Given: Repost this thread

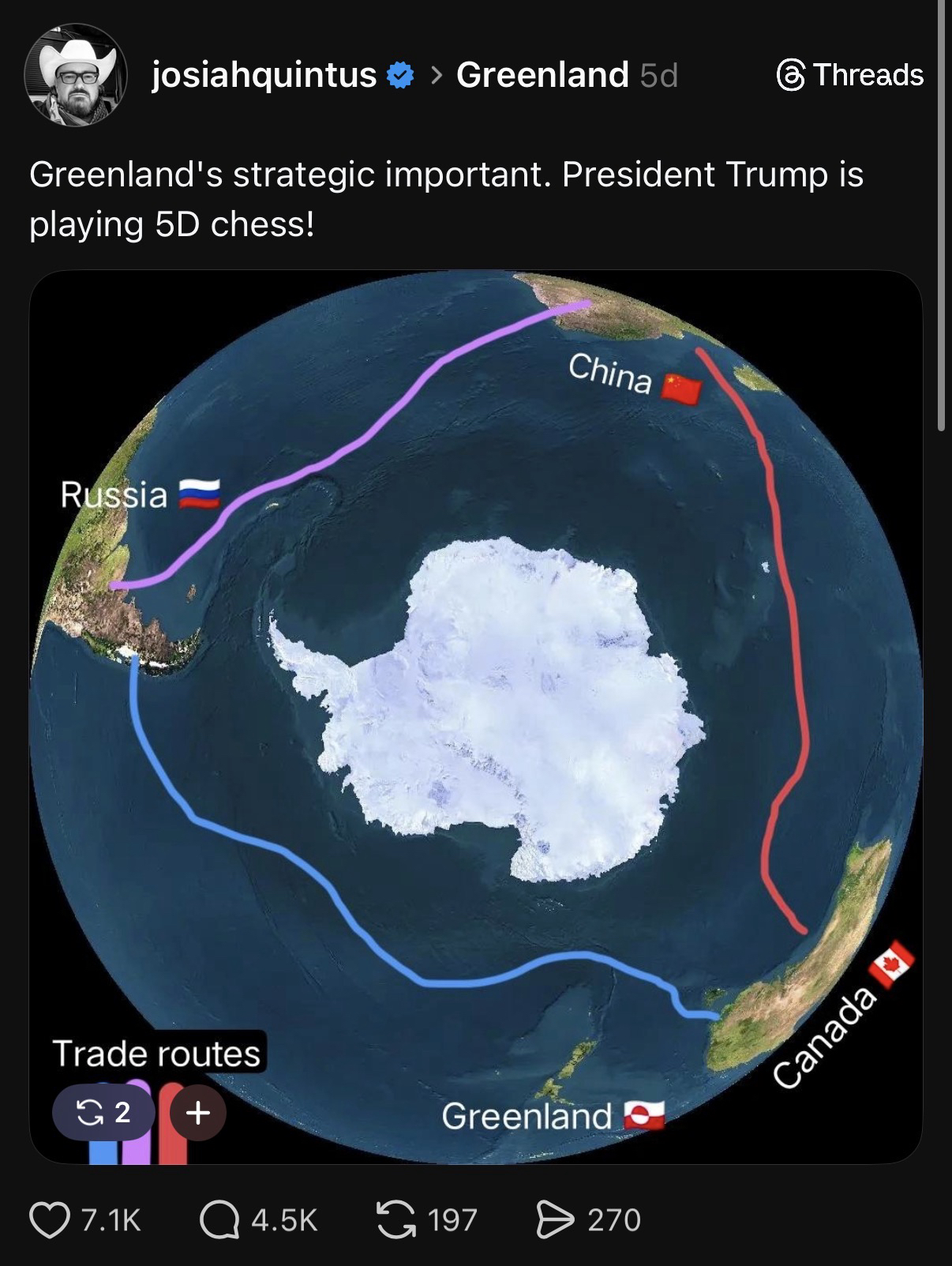Looking at the screenshot, I should (x=395, y=1219).
